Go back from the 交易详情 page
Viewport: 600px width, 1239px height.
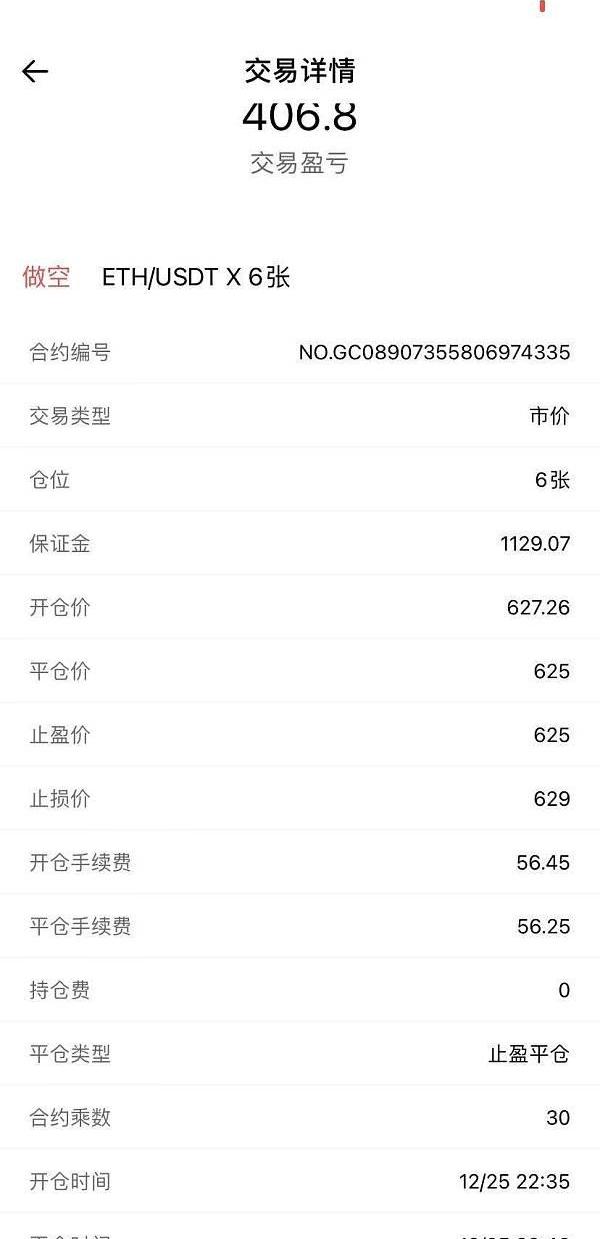(35, 71)
